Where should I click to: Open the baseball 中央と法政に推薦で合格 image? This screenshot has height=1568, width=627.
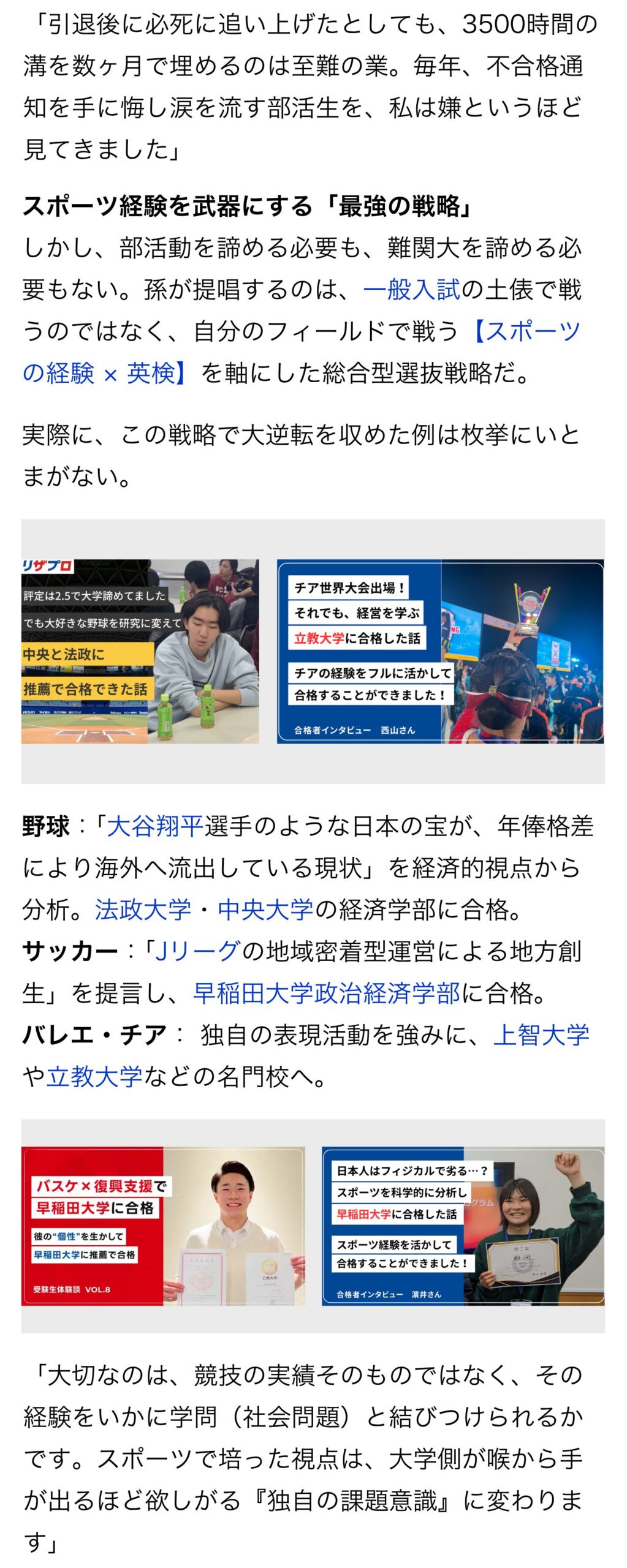(x=140, y=650)
